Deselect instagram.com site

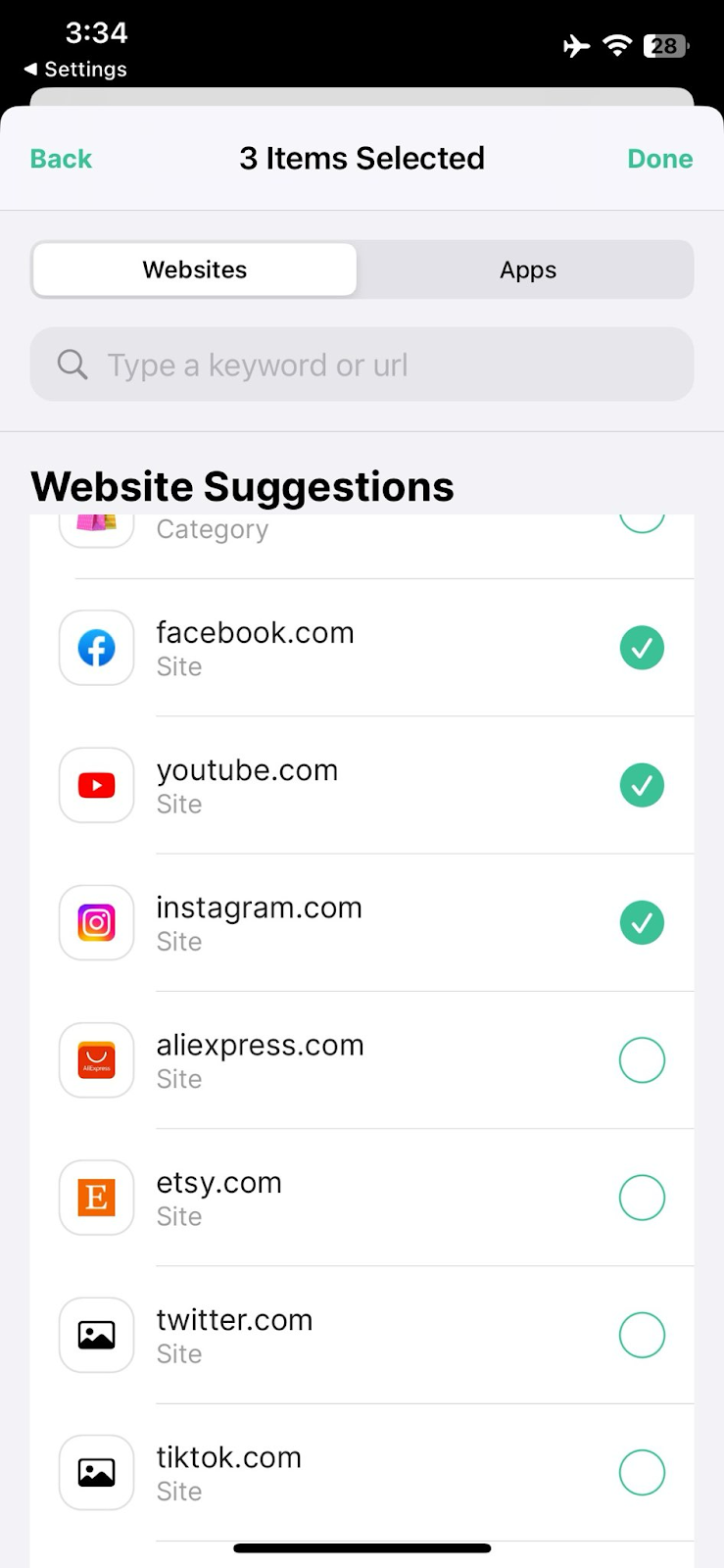642,922
